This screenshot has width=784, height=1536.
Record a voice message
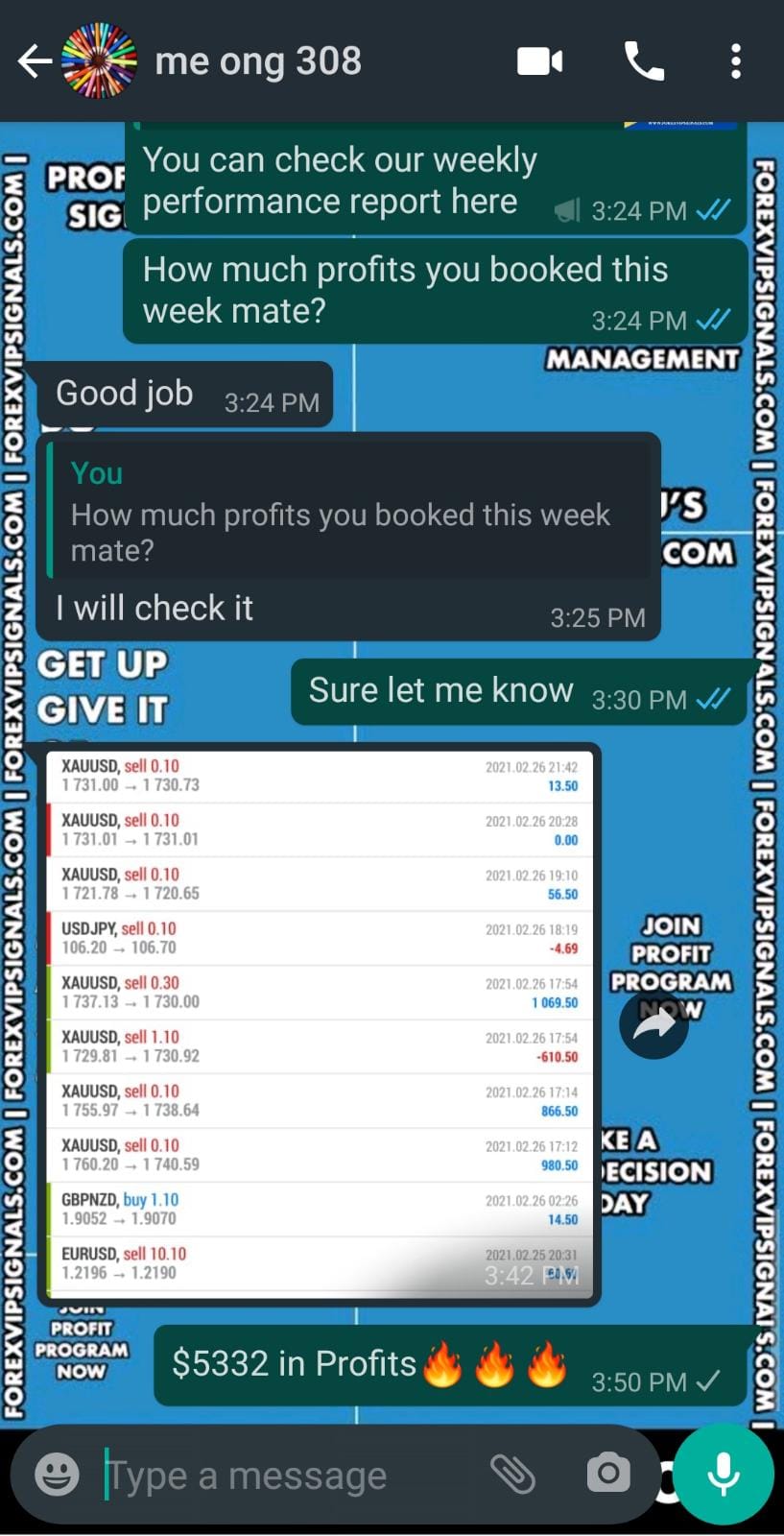(723, 1474)
